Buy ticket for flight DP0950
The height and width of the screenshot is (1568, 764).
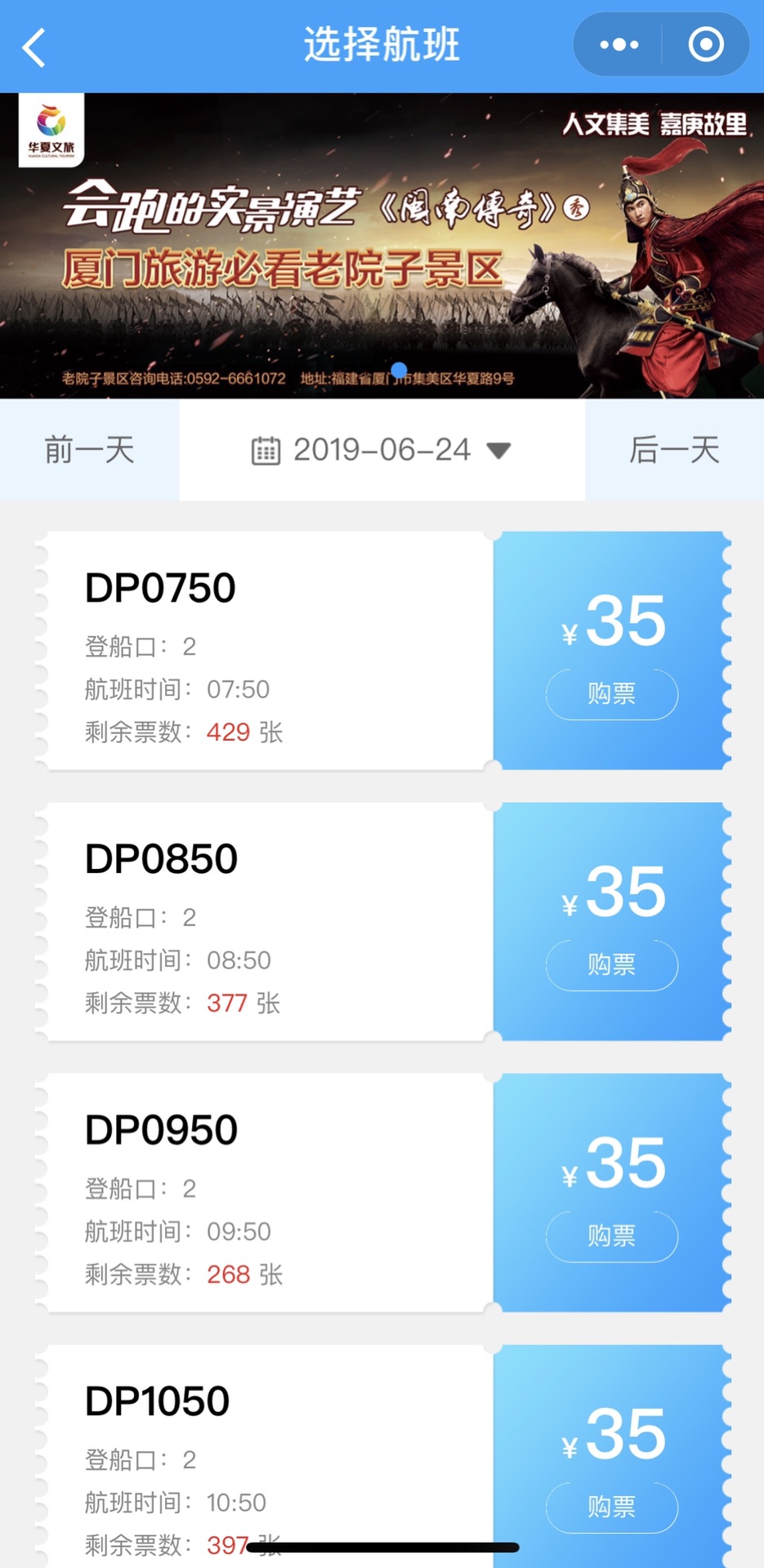(611, 1236)
